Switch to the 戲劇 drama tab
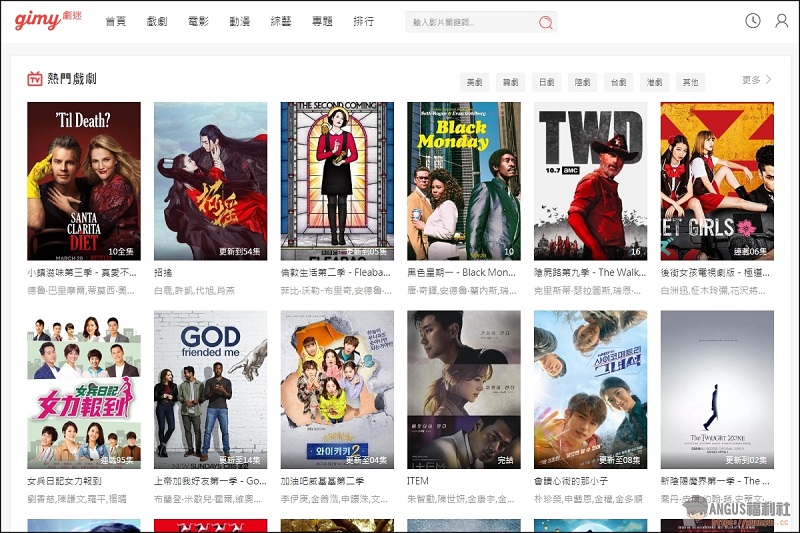The width and height of the screenshot is (800, 533). point(157,21)
